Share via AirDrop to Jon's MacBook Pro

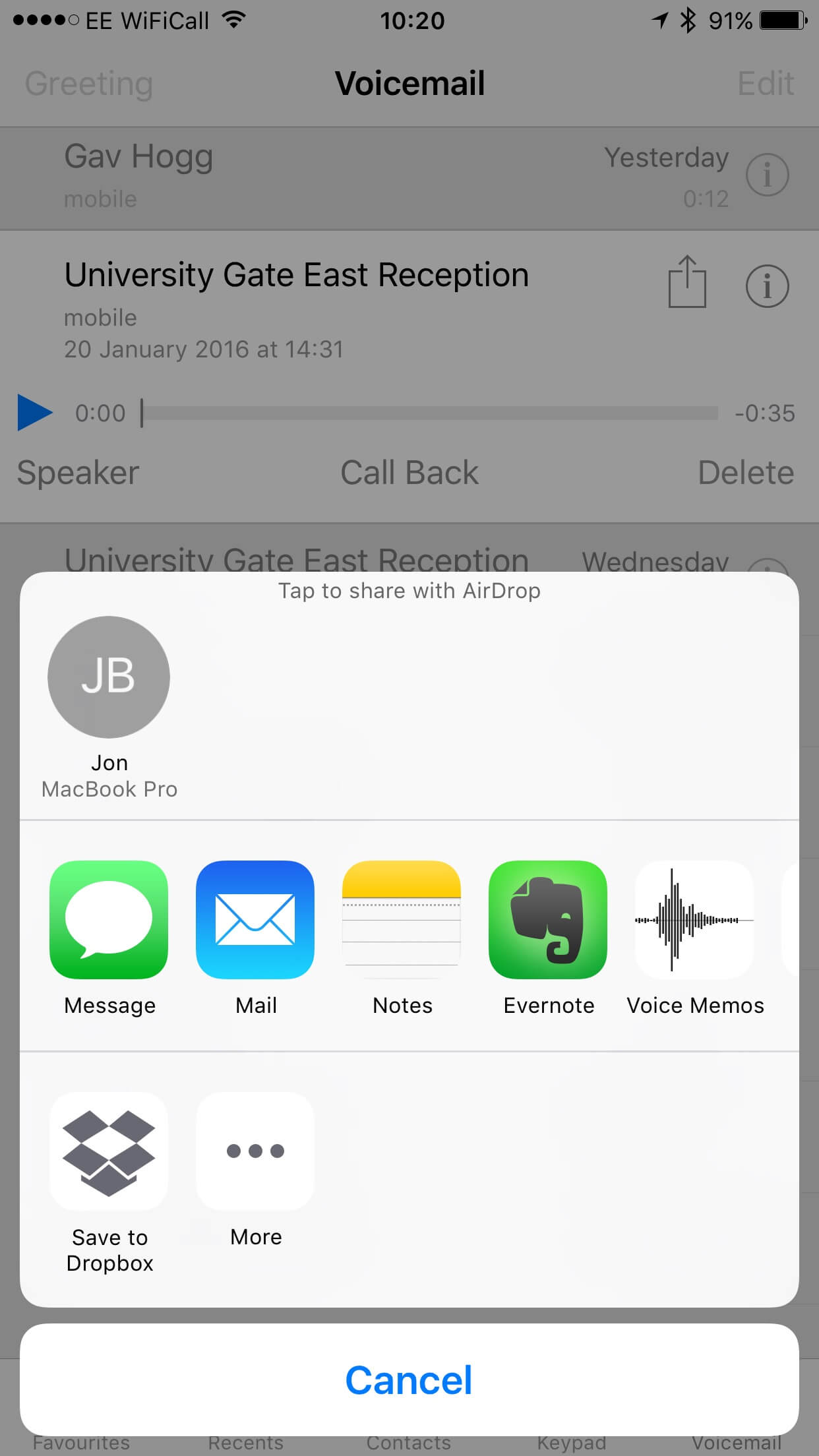(109, 678)
